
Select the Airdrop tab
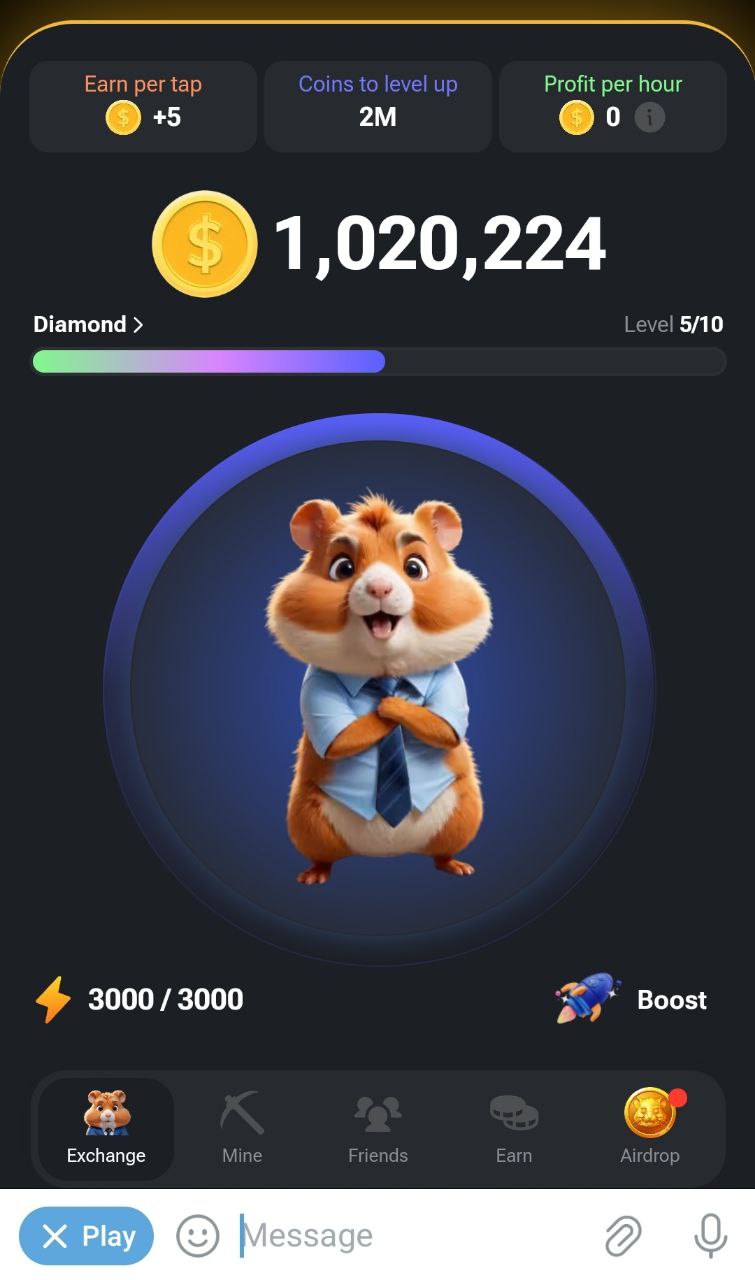click(x=650, y=1128)
